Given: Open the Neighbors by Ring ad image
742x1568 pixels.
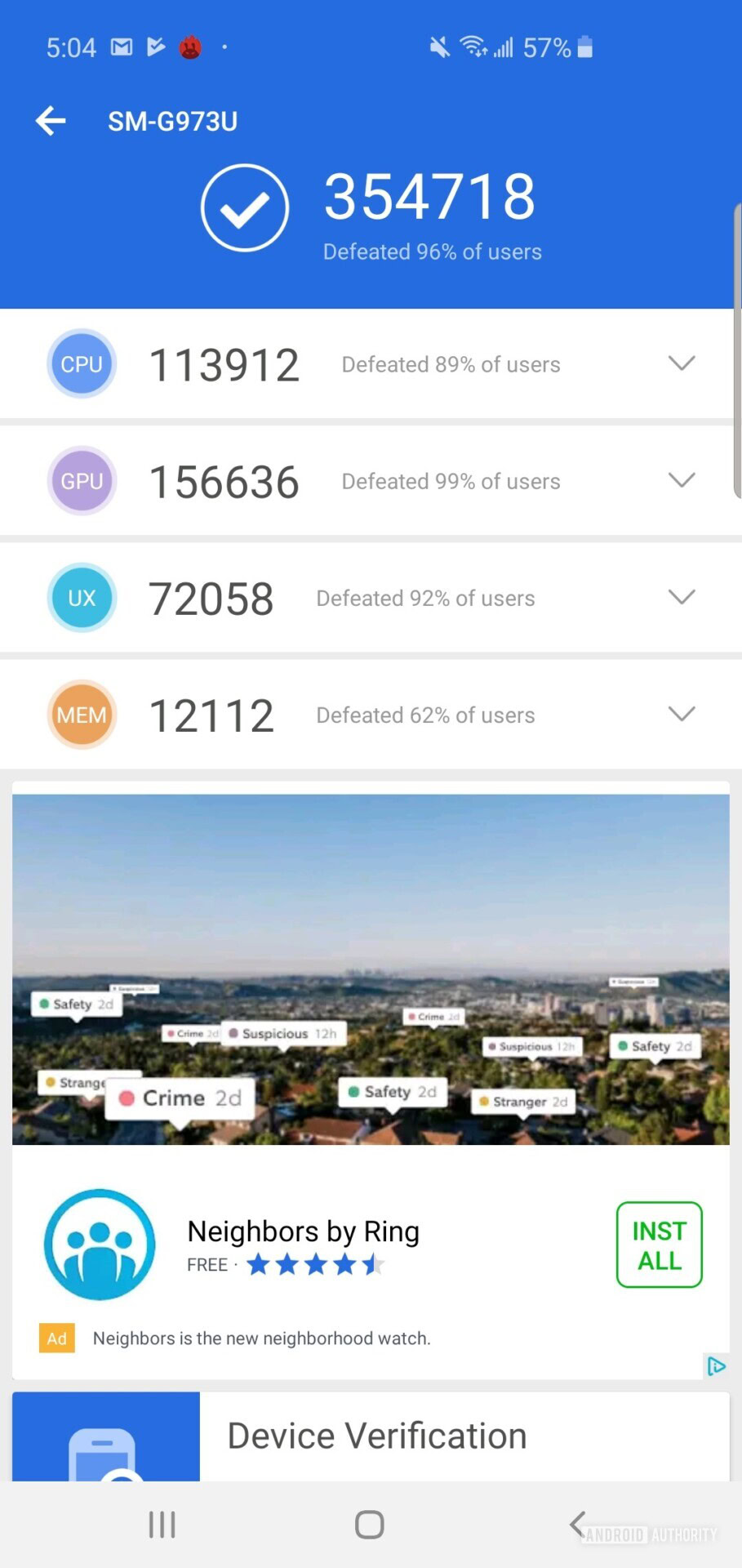Looking at the screenshot, I should click(371, 969).
